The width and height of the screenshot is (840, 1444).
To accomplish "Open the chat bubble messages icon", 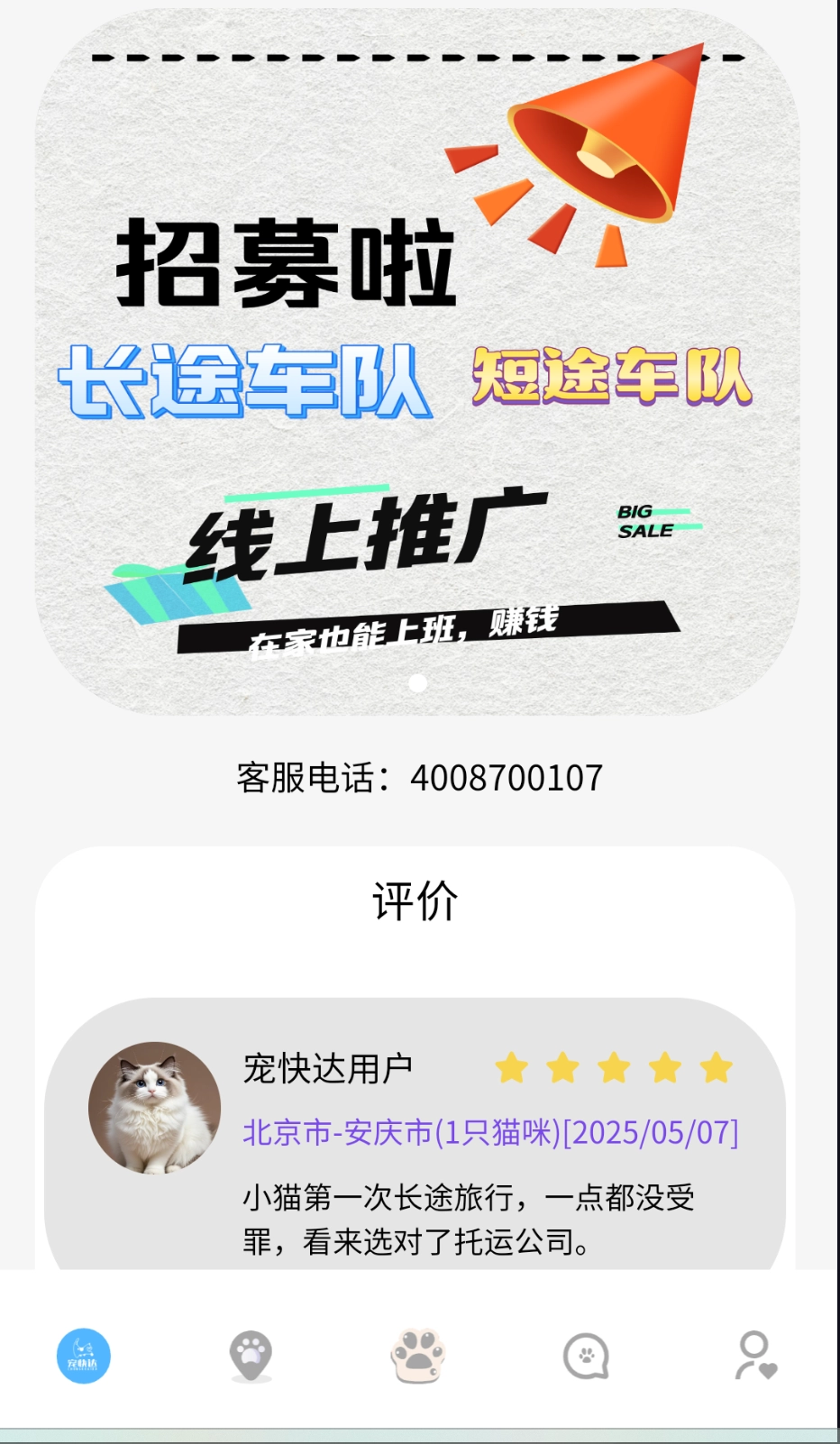I will (x=586, y=1354).
